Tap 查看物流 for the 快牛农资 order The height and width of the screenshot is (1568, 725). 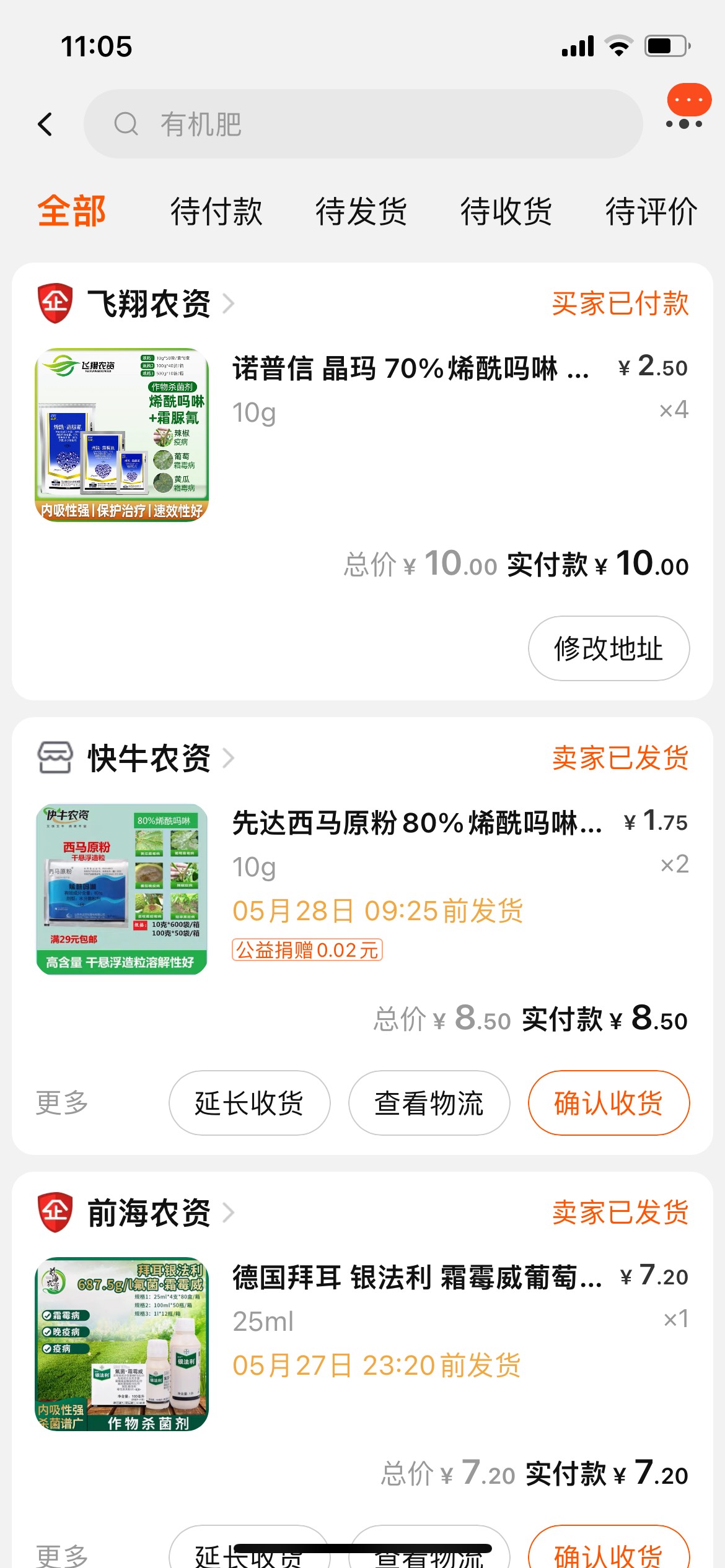(x=429, y=1103)
